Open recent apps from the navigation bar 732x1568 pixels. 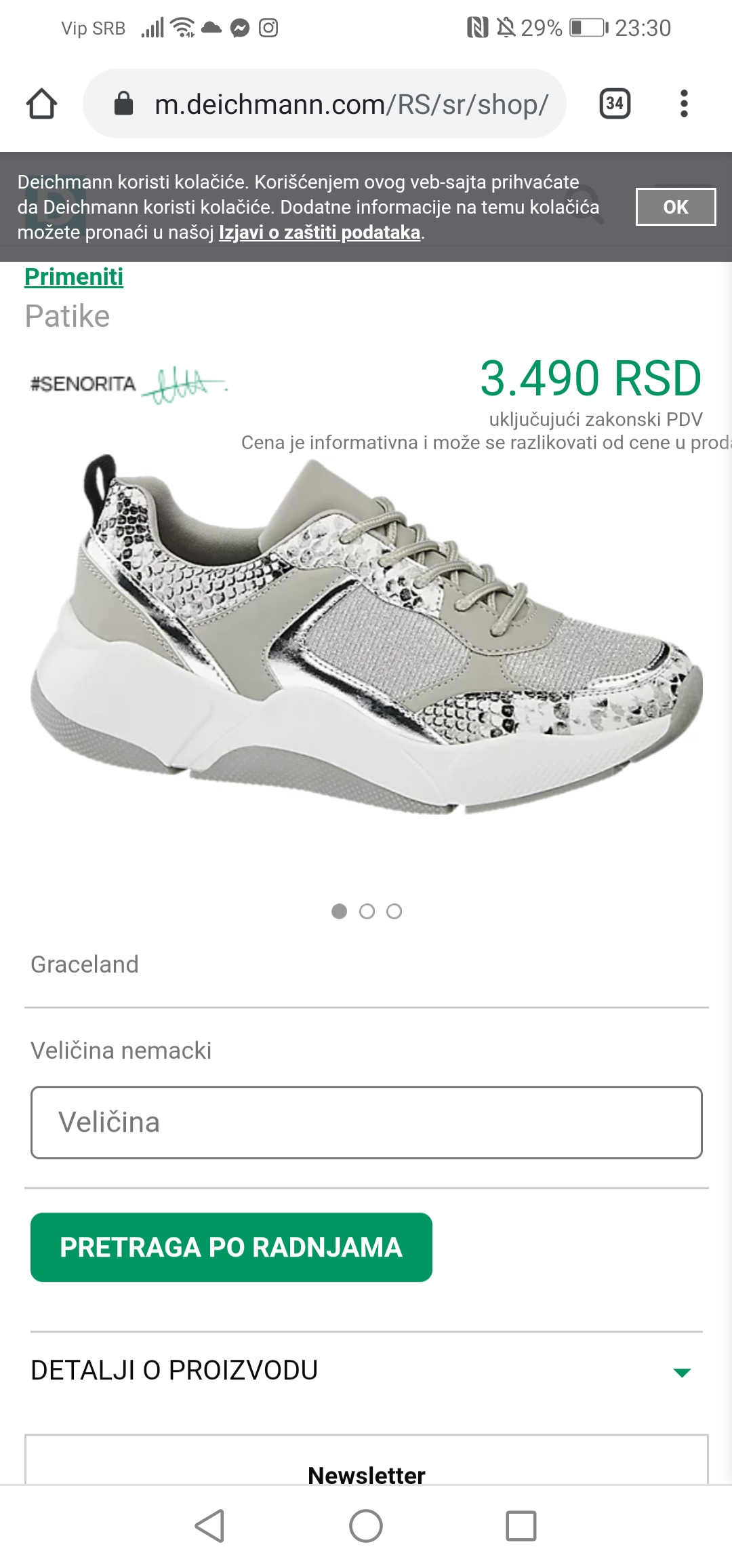click(521, 1526)
